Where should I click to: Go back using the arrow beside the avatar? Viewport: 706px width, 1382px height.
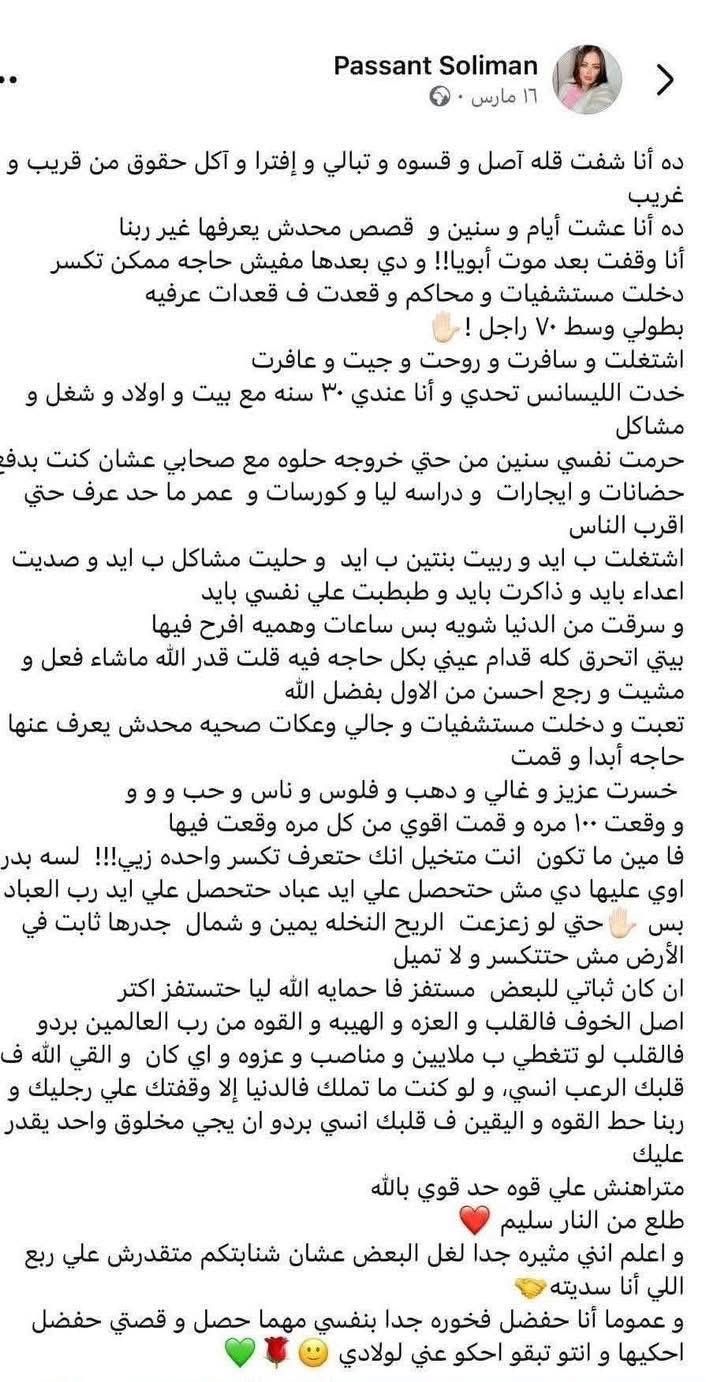coord(665,81)
